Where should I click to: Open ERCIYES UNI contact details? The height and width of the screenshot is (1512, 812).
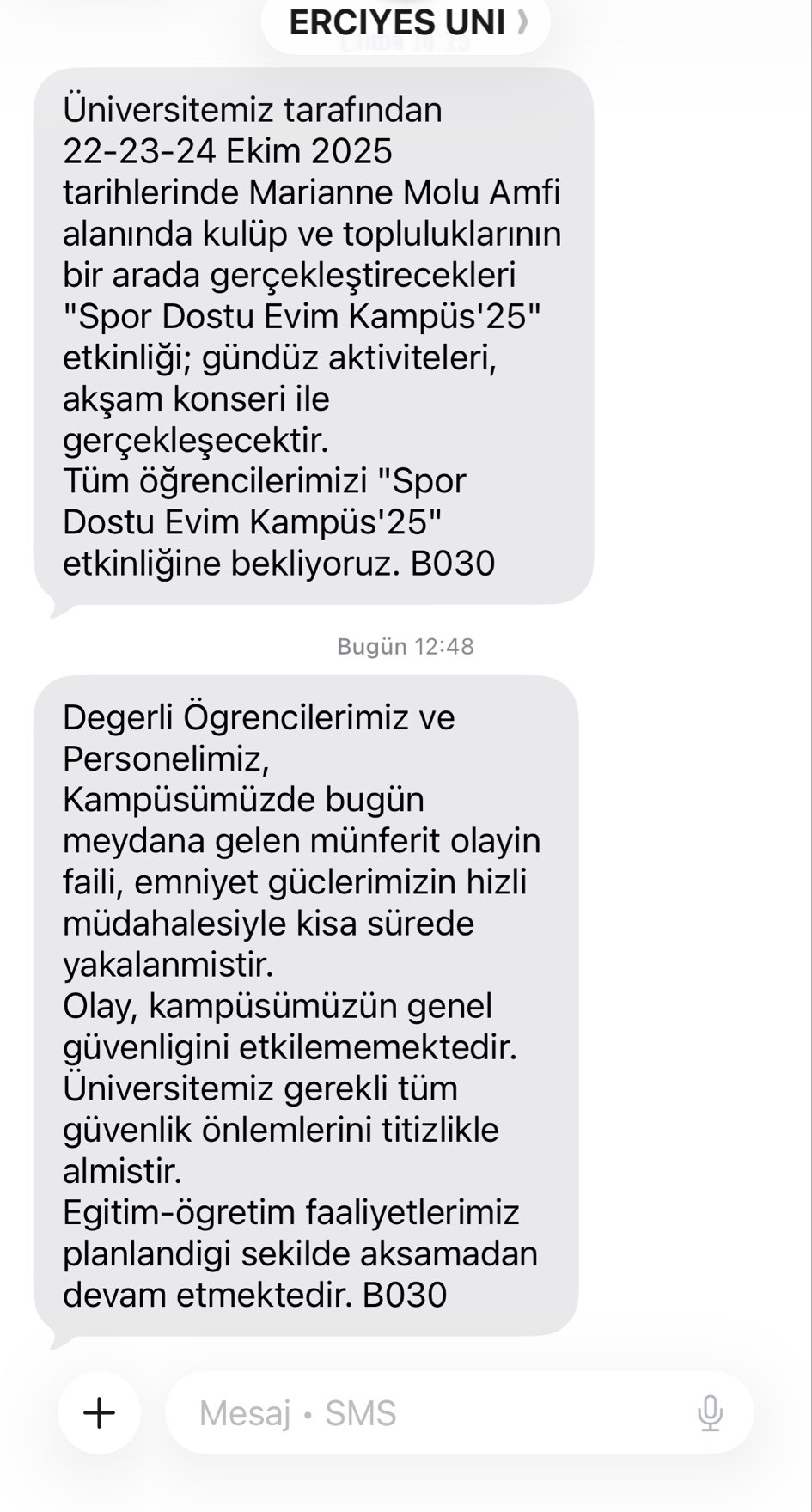406,23
